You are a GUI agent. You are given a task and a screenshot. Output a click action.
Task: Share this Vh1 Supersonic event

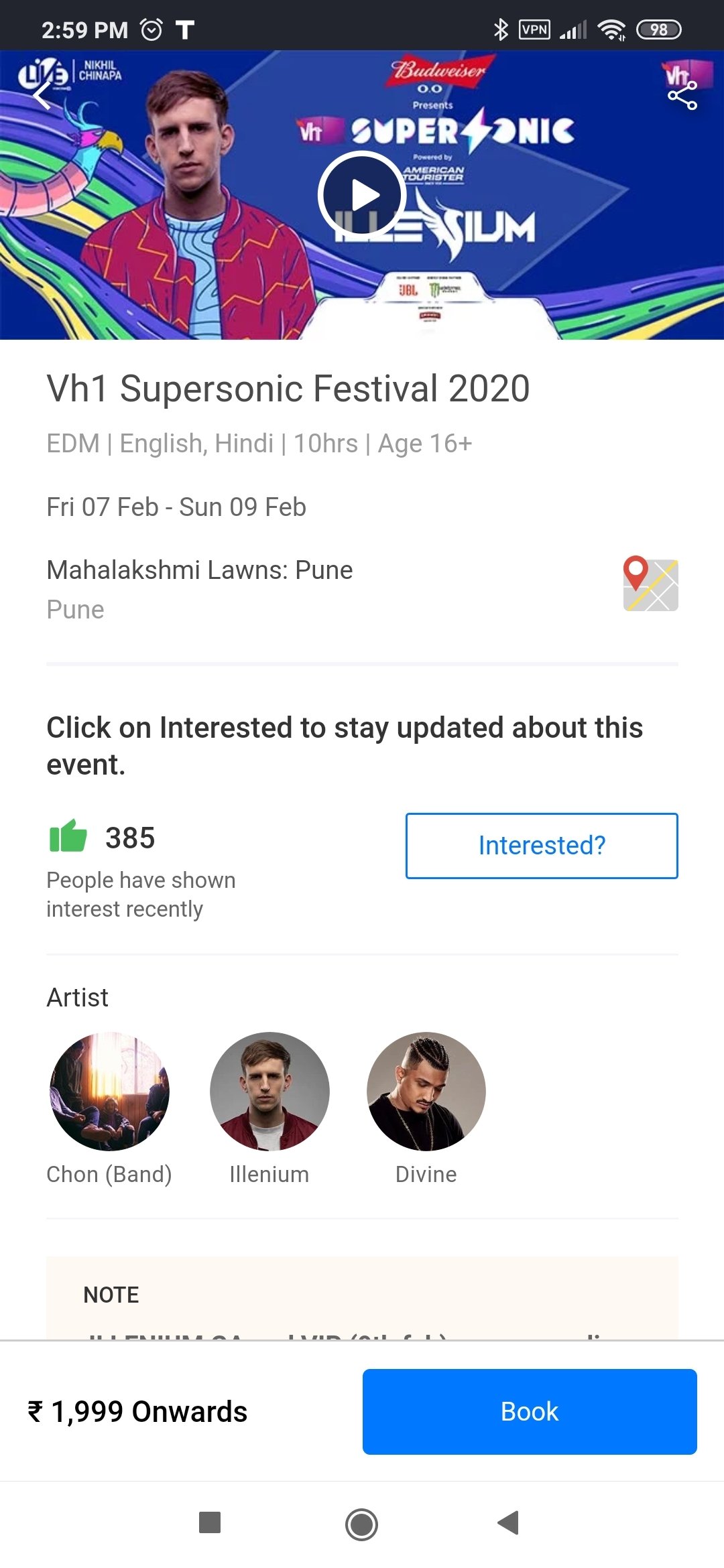682,95
